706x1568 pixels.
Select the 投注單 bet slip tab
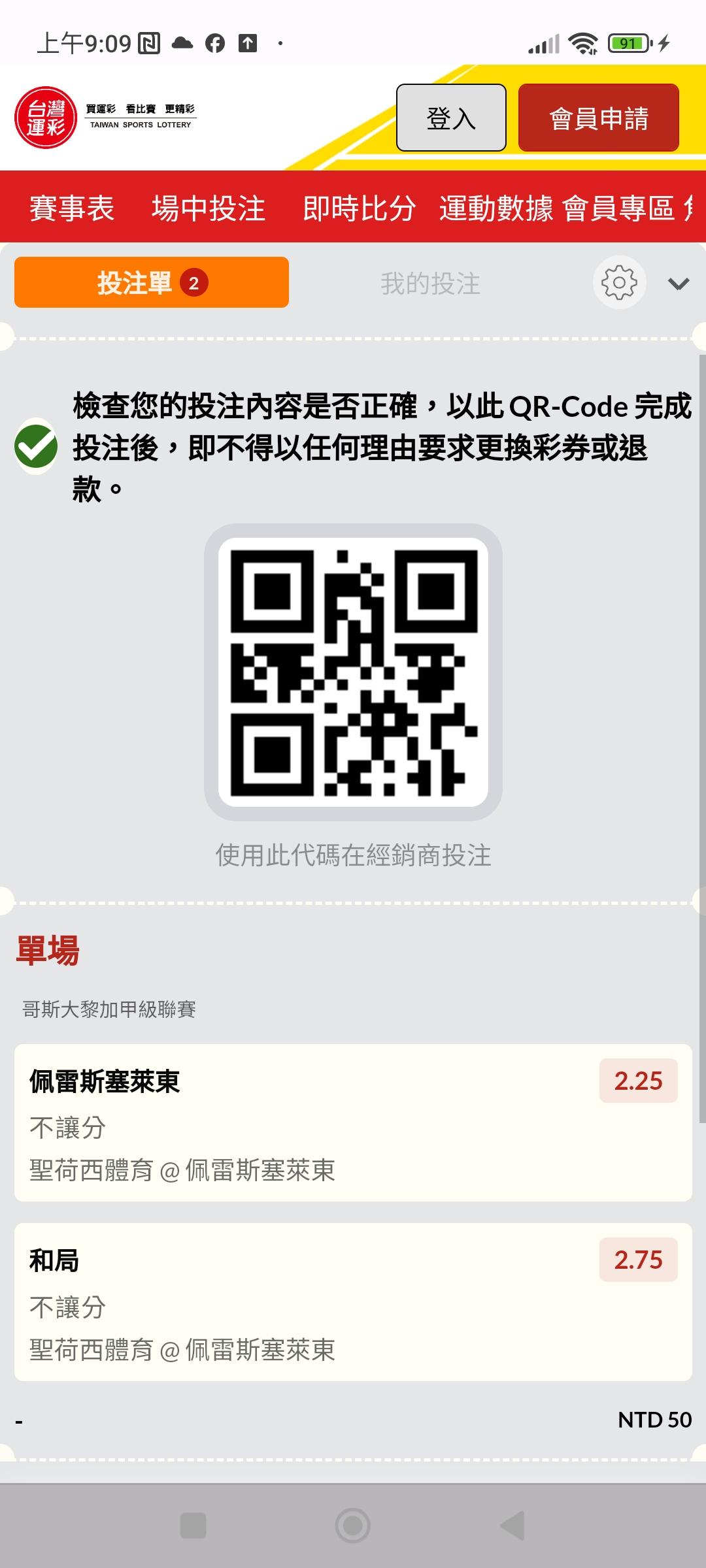[x=152, y=282]
